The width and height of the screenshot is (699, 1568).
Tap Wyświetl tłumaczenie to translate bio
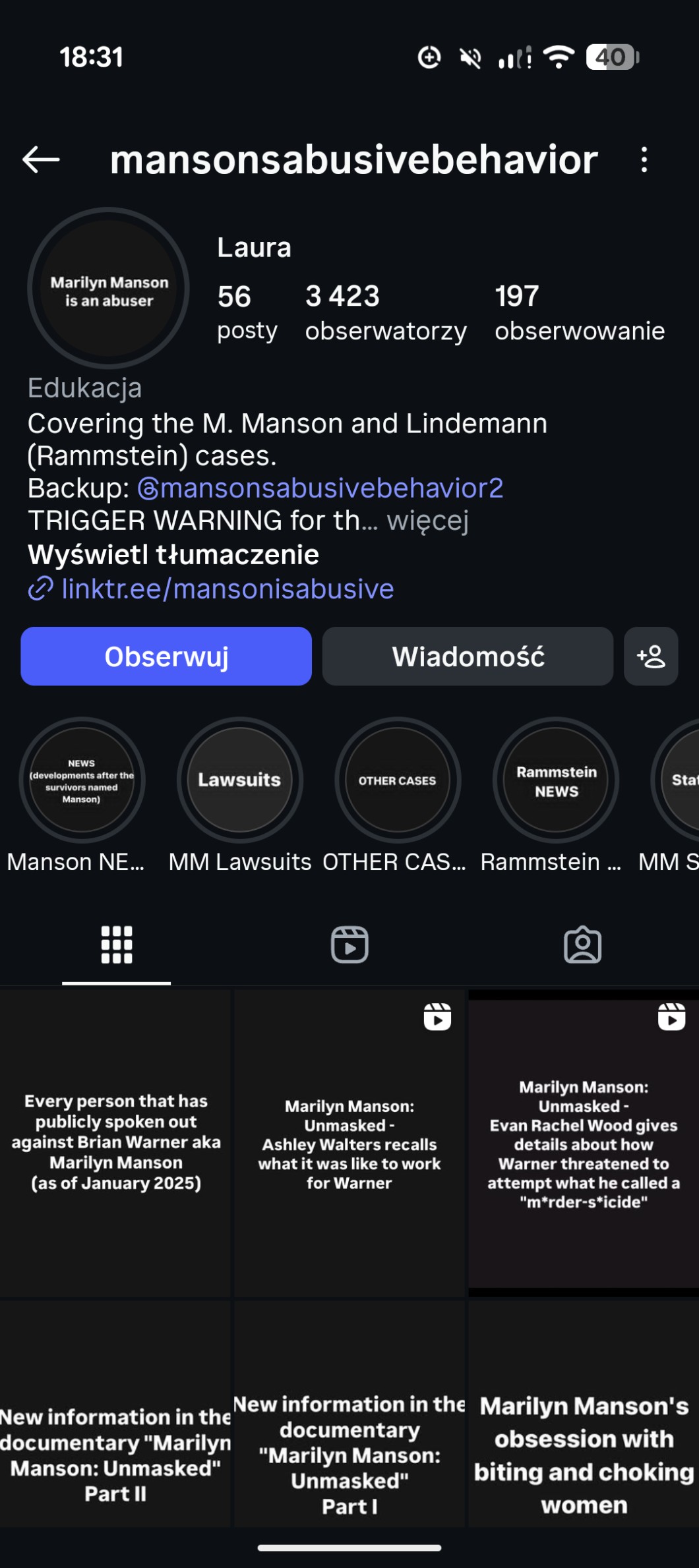tap(173, 555)
